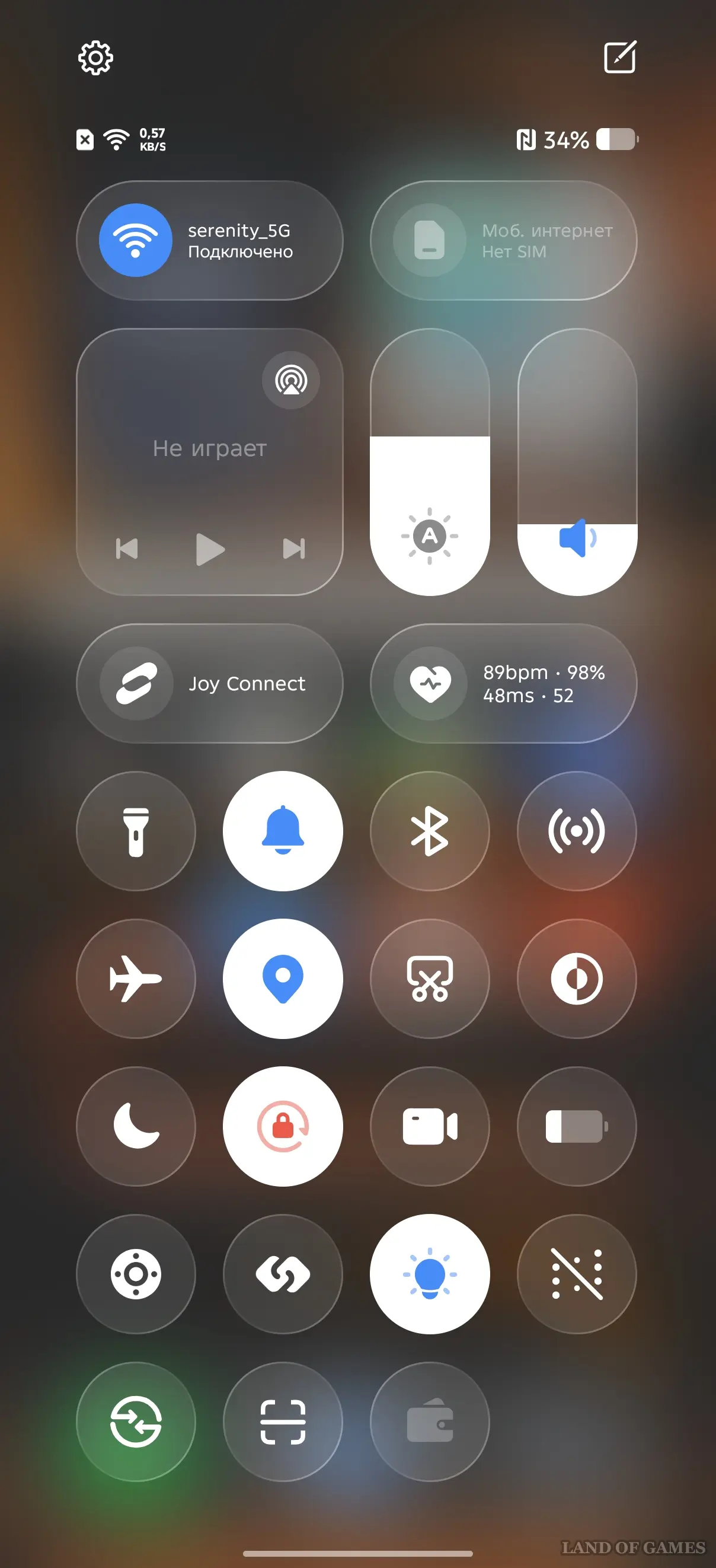Screen dimensions: 716x1568
Task: Turn on the hotspot
Action: [577, 831]
